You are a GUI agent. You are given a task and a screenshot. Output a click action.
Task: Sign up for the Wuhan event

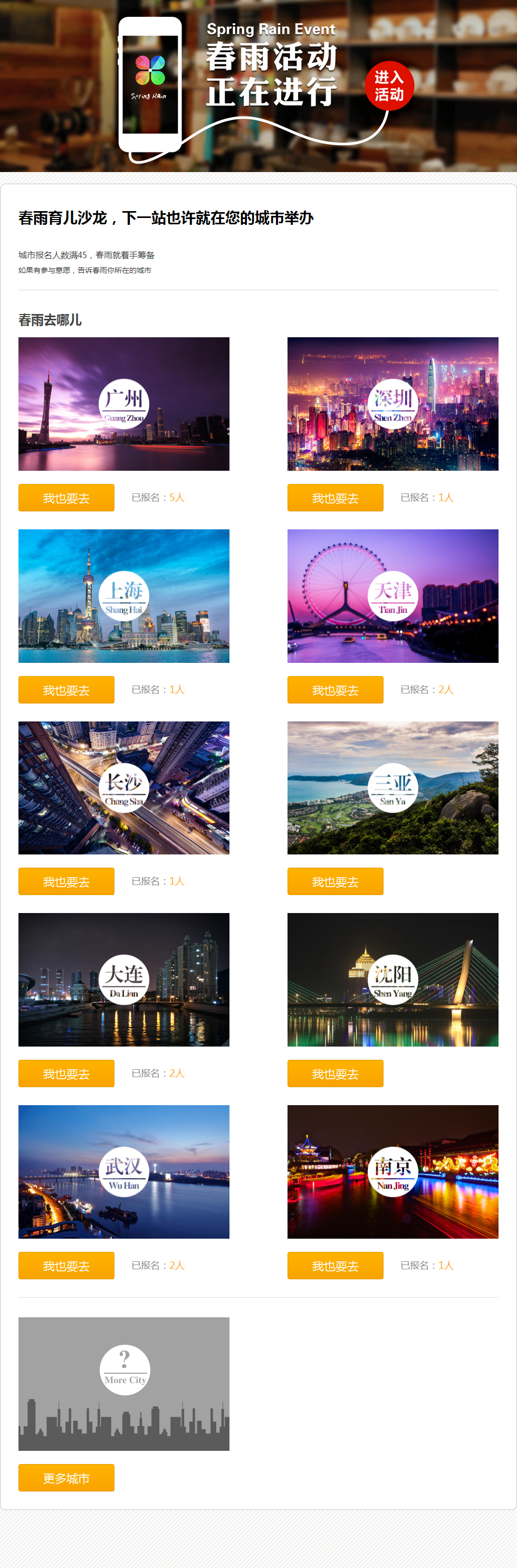click(66, 1266)
